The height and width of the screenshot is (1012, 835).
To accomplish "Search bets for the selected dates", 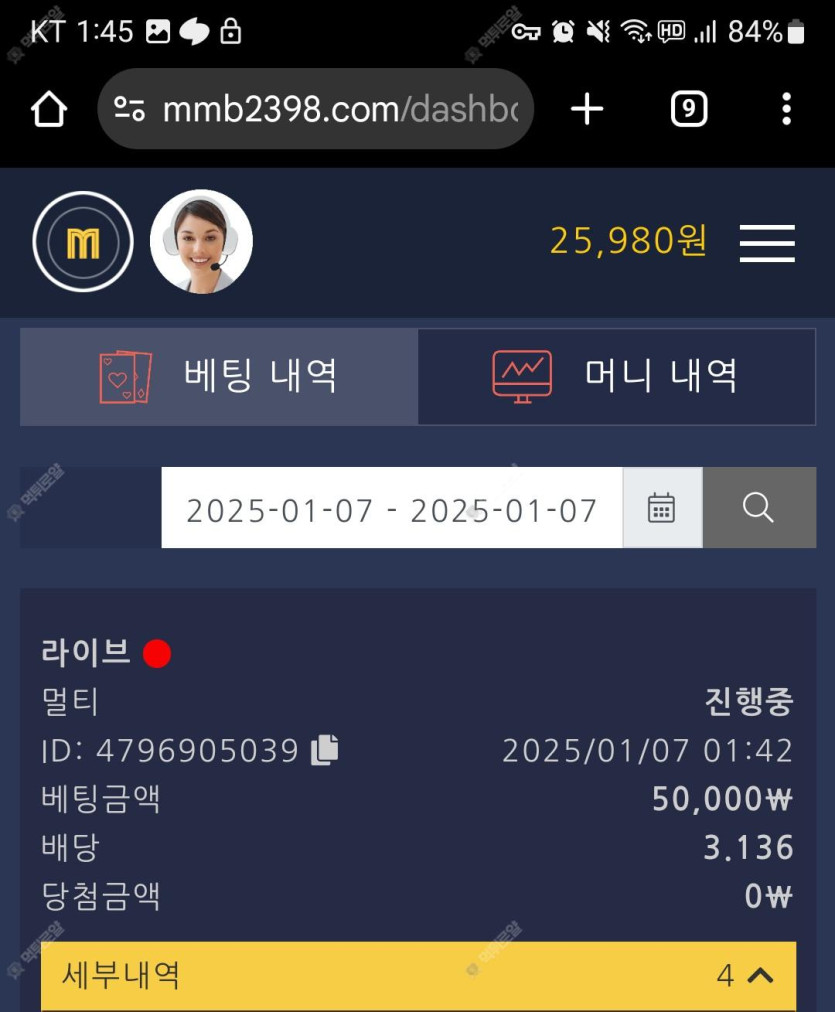I will [758, 508].
